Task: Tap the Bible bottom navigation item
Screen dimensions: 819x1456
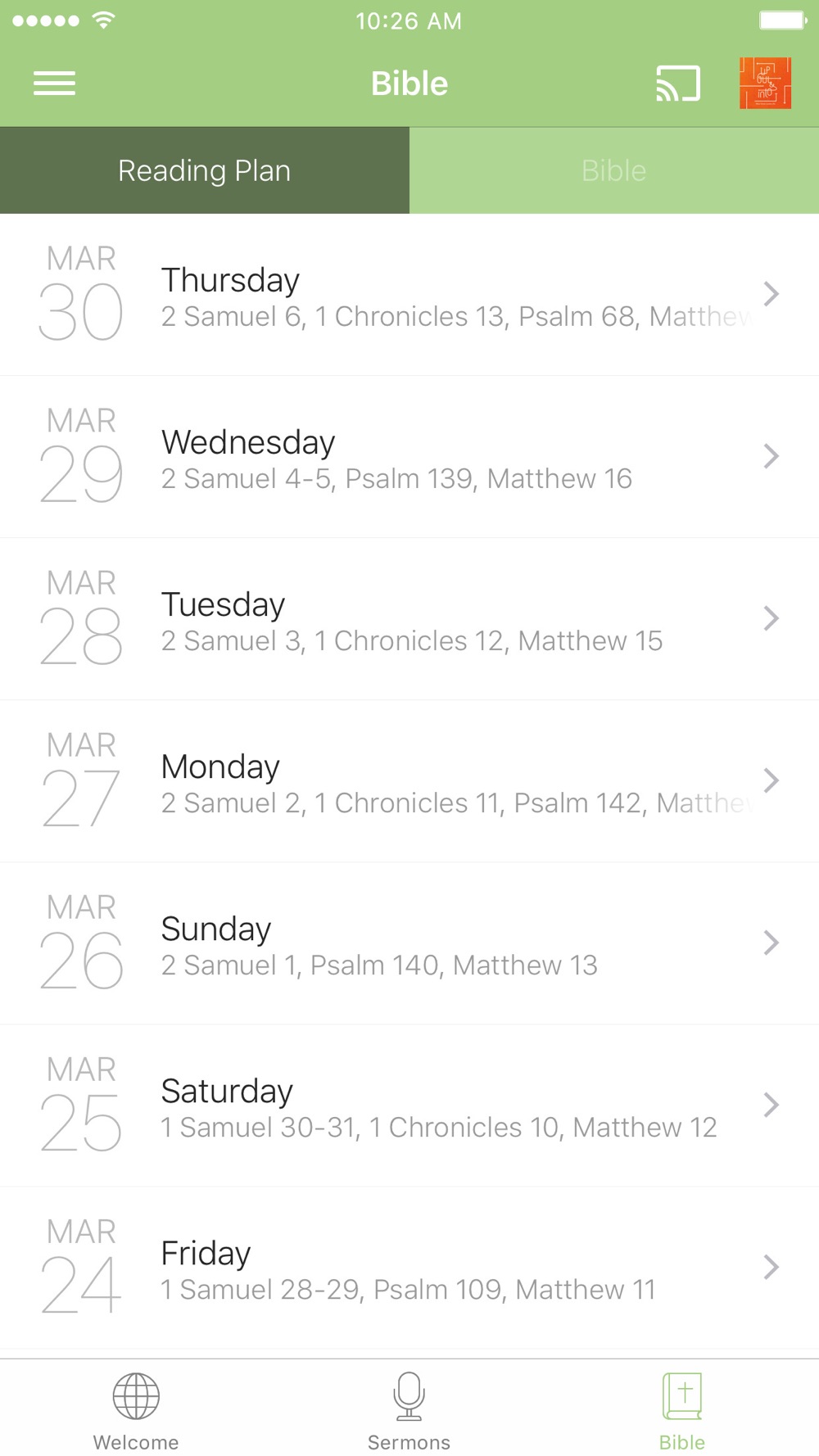Action: [682, 1410]
